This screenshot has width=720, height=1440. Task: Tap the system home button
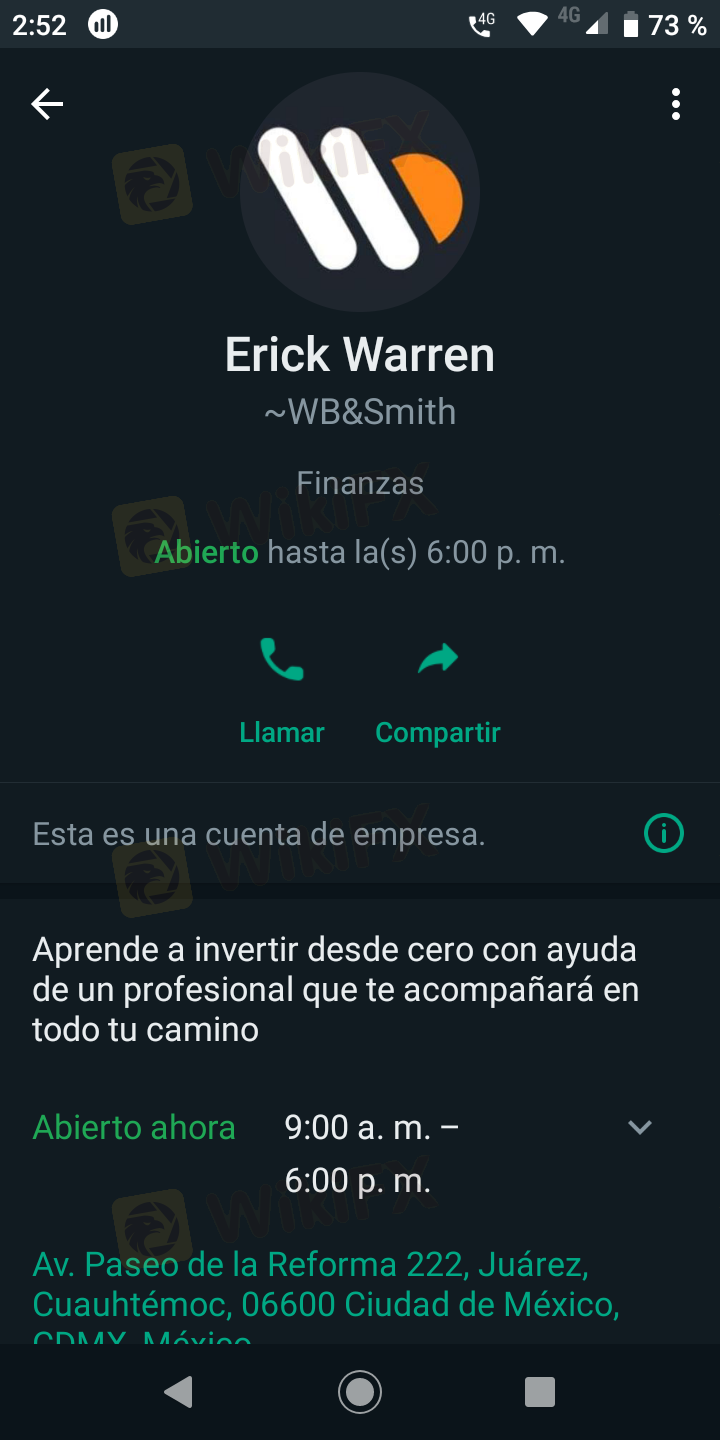[360, 1391]
